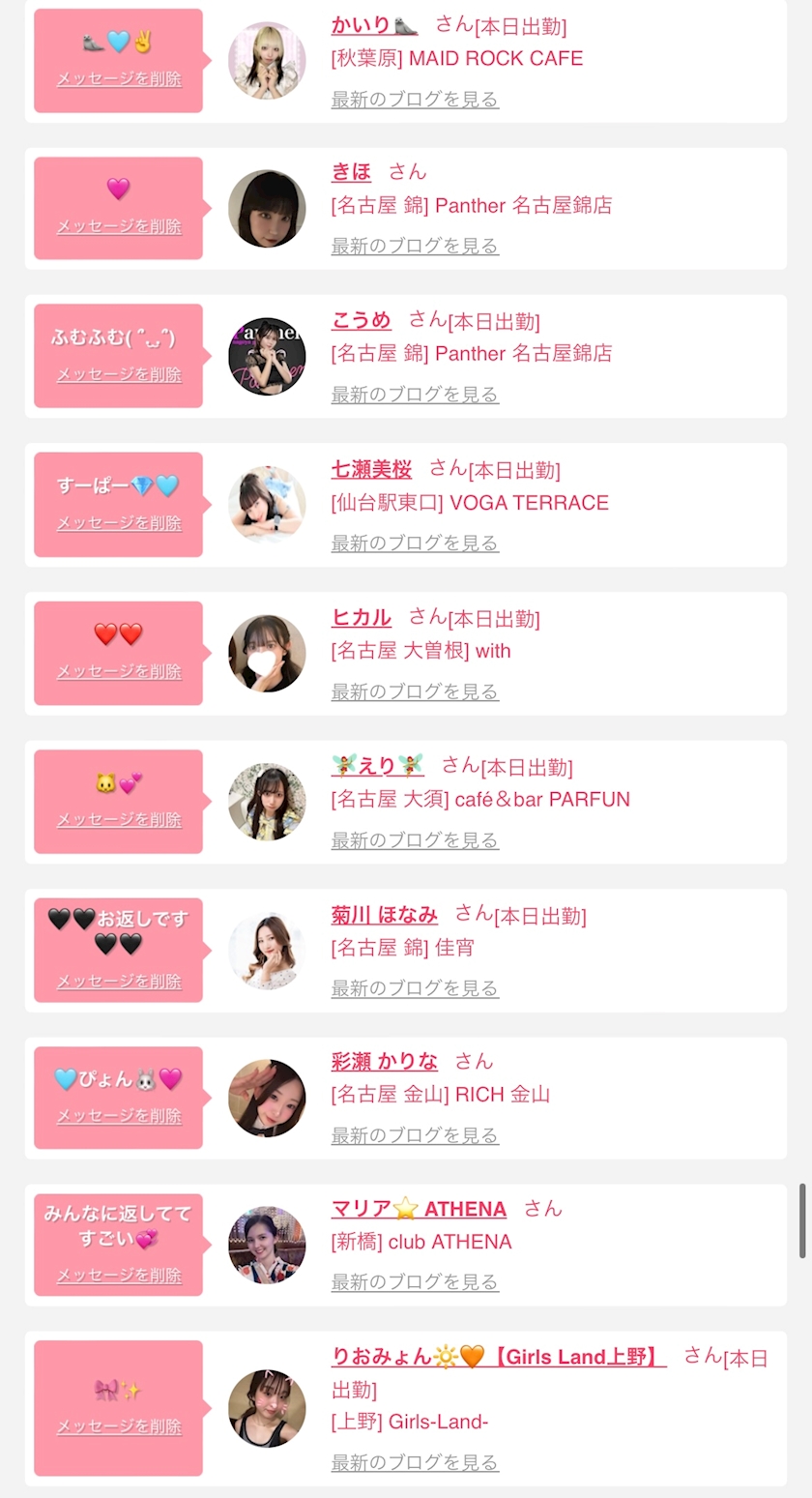812x1498 pixels.
Task: Open 菊川 ほなみ's profile name link
Action: click(384, 914)
